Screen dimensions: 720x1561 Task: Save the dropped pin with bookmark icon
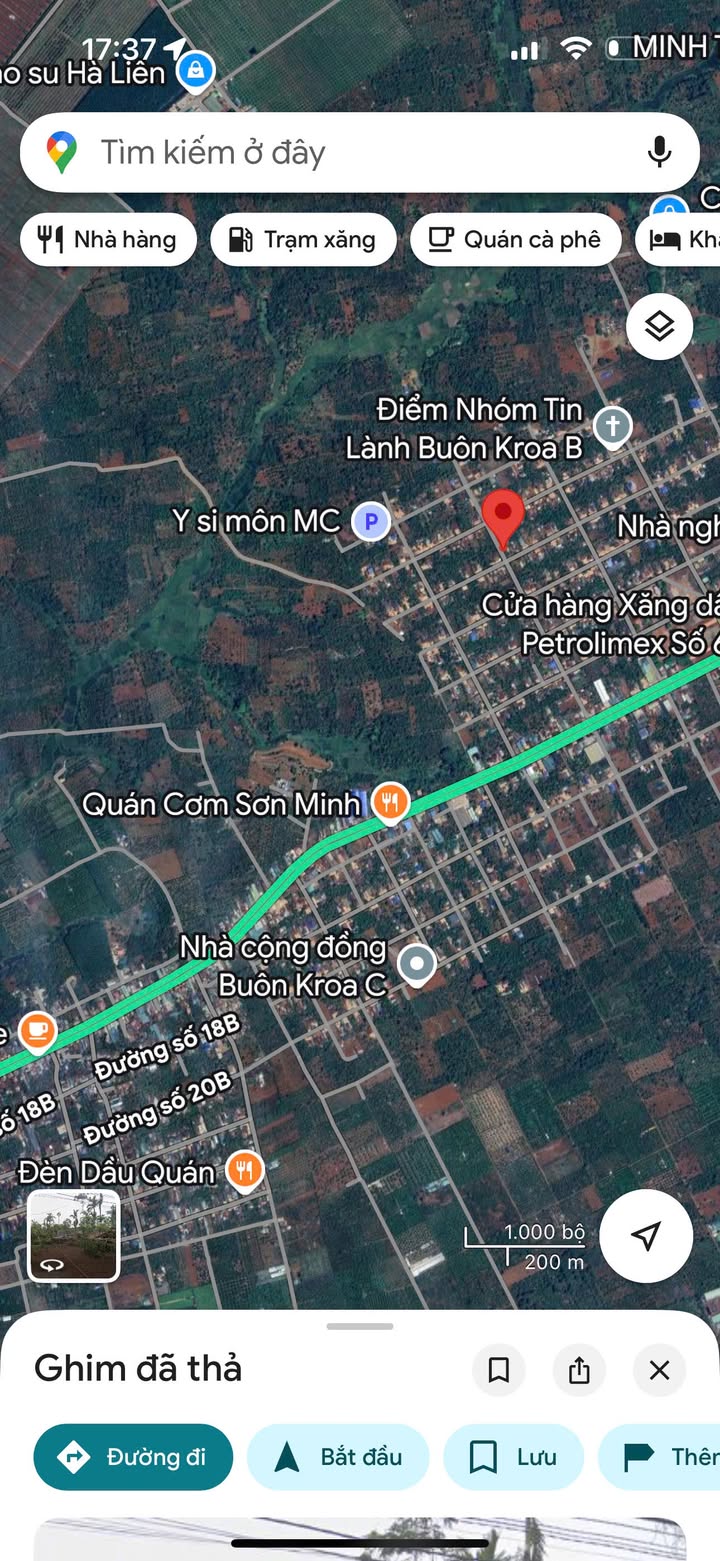click(499, 1370)
